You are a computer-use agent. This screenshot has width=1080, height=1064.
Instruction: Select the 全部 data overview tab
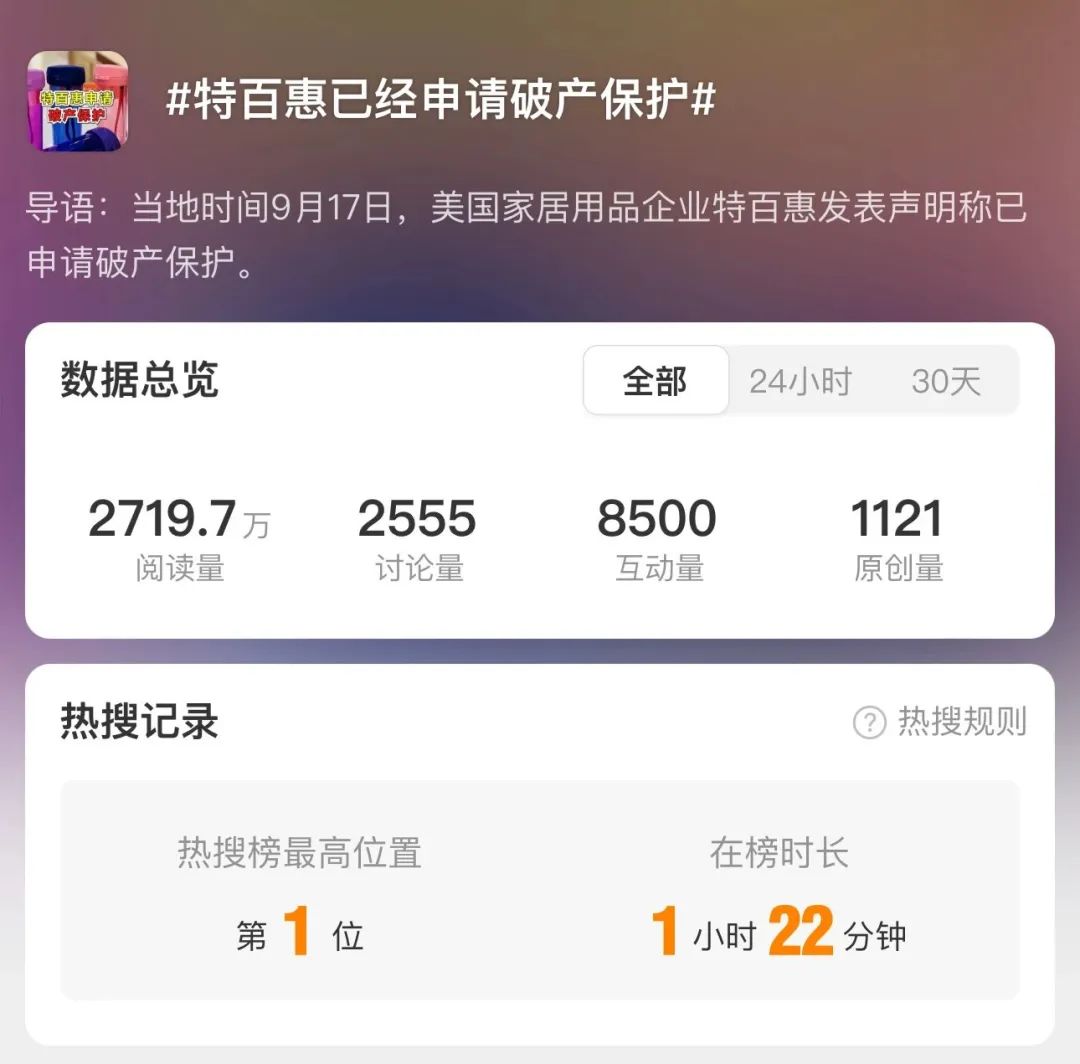[655, 381]
